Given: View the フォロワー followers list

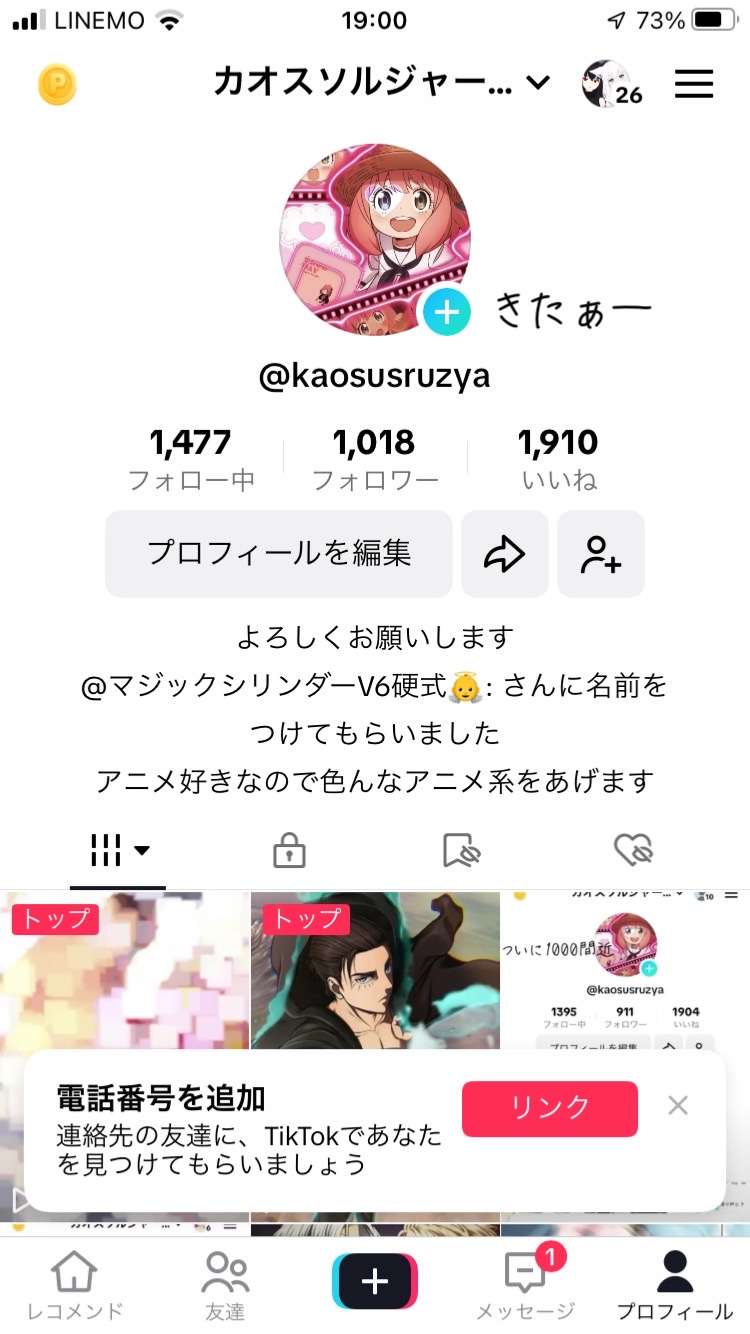Looking at the screenshot, I should [375, 458].
